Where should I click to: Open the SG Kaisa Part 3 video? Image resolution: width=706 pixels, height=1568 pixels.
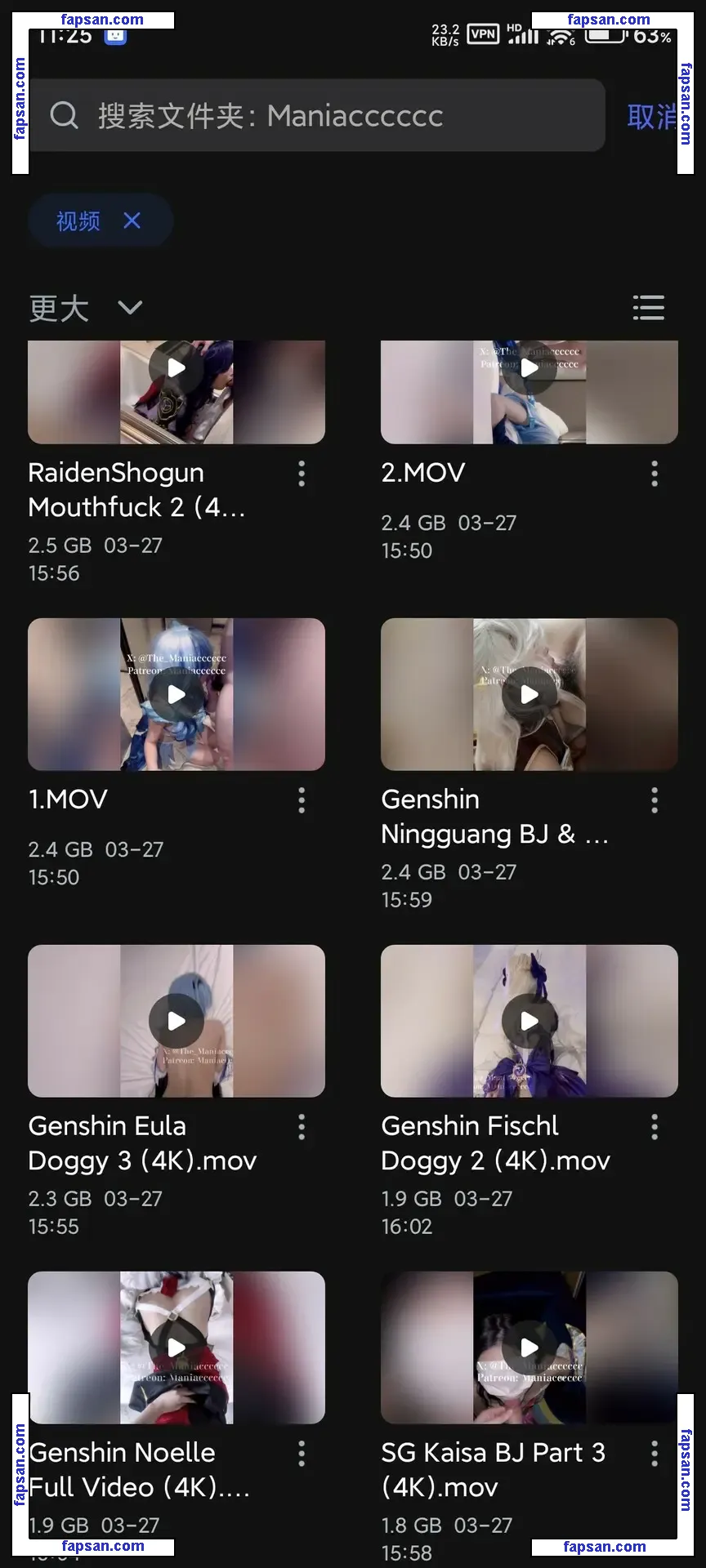click(529, 1347)
